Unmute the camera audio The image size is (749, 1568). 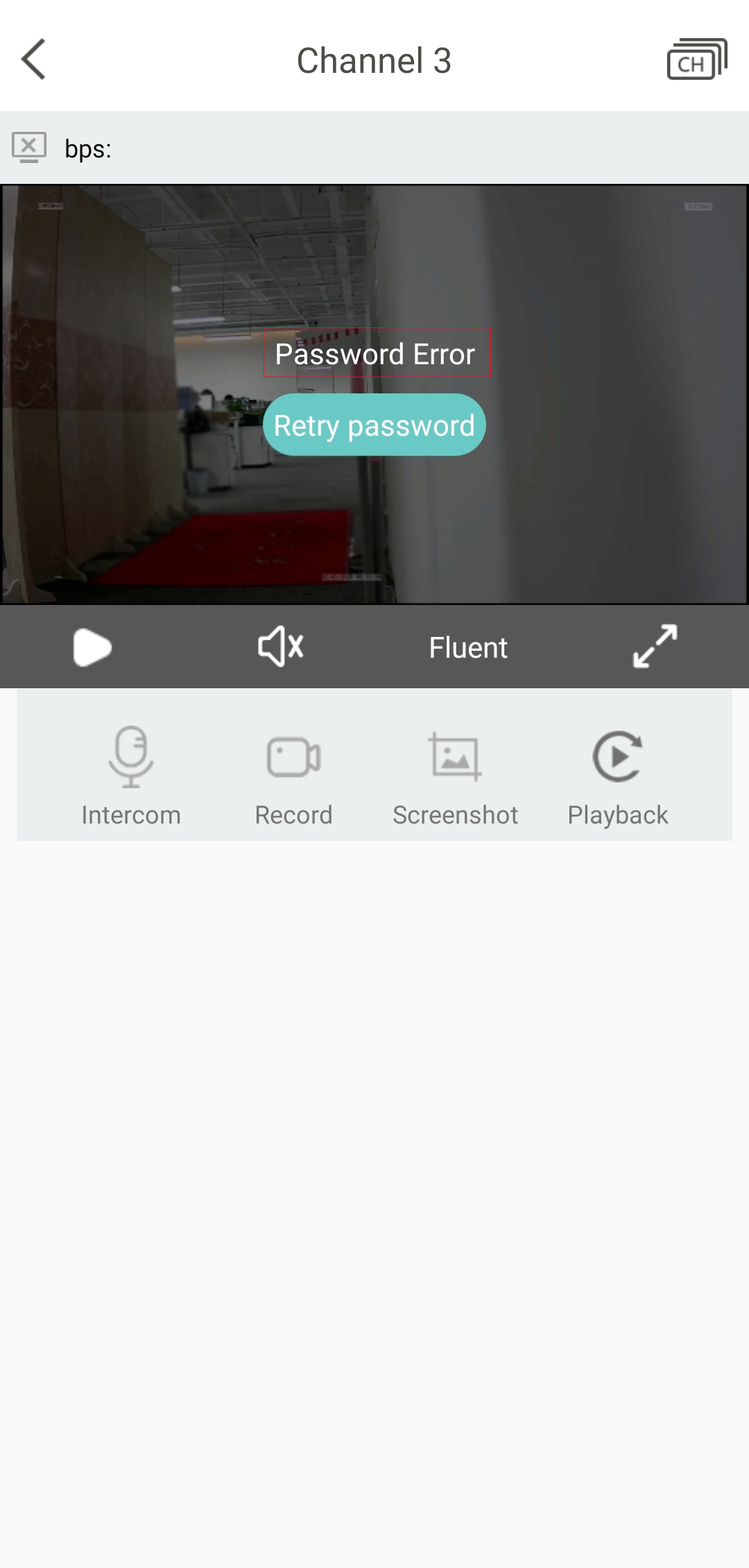281,647
